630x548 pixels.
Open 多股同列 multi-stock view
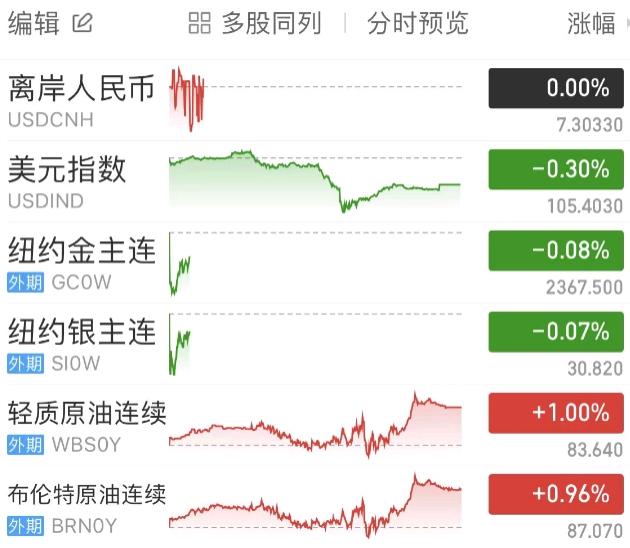pyautogui.click(x=255, y=24)
